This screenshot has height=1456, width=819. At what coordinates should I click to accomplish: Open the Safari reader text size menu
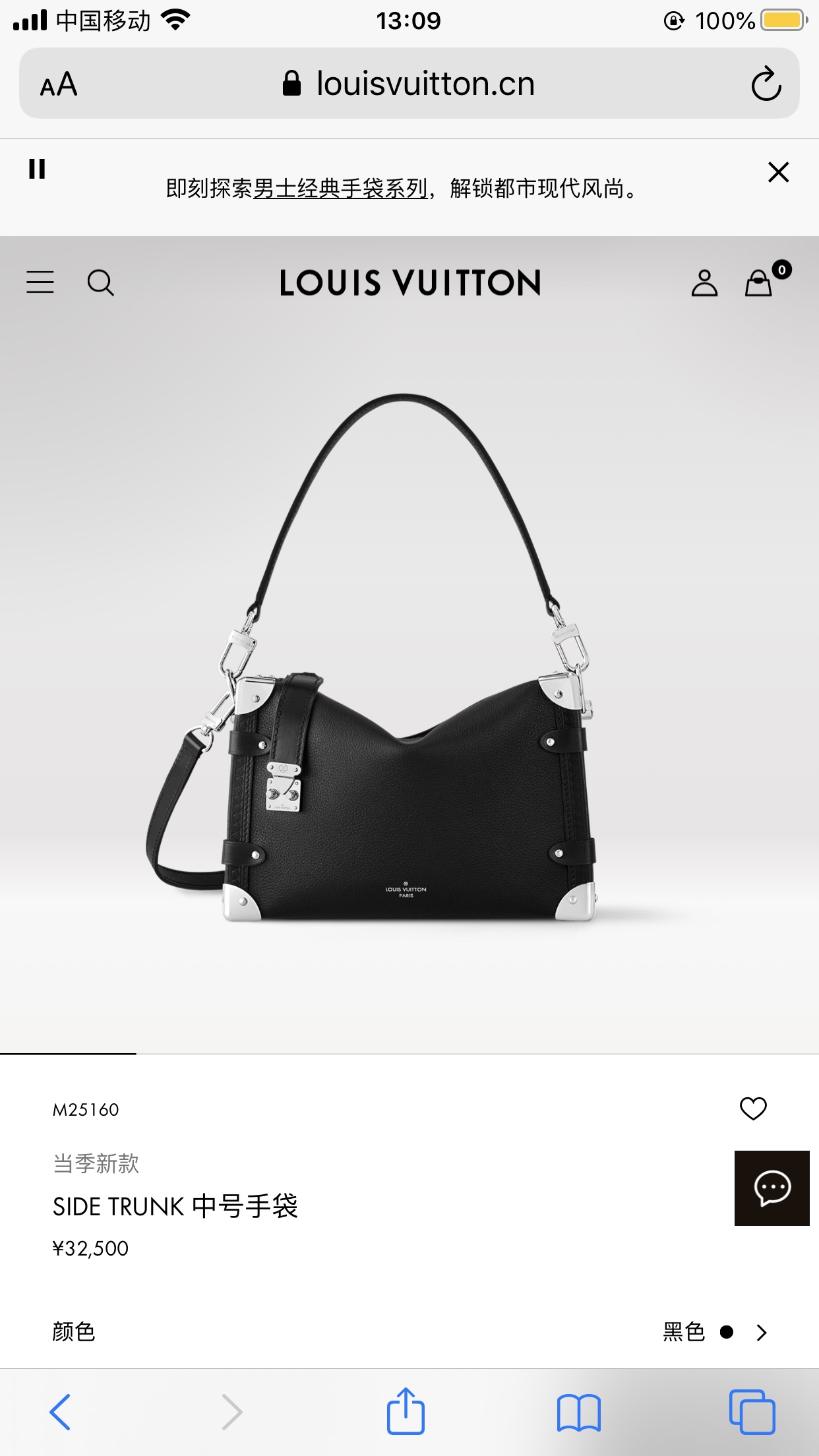(x=59, y=84)
